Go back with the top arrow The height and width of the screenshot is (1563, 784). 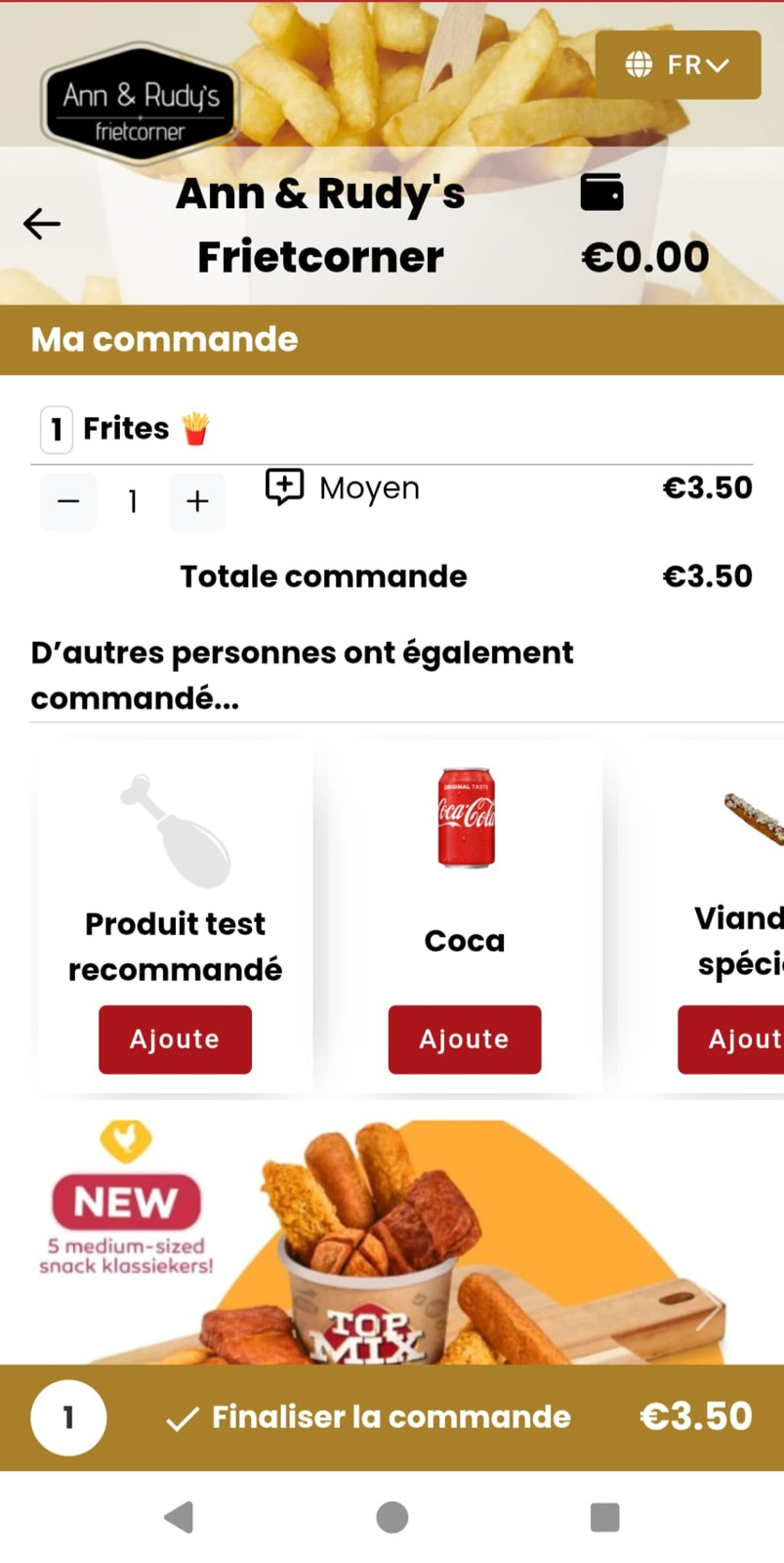(42, 224)
